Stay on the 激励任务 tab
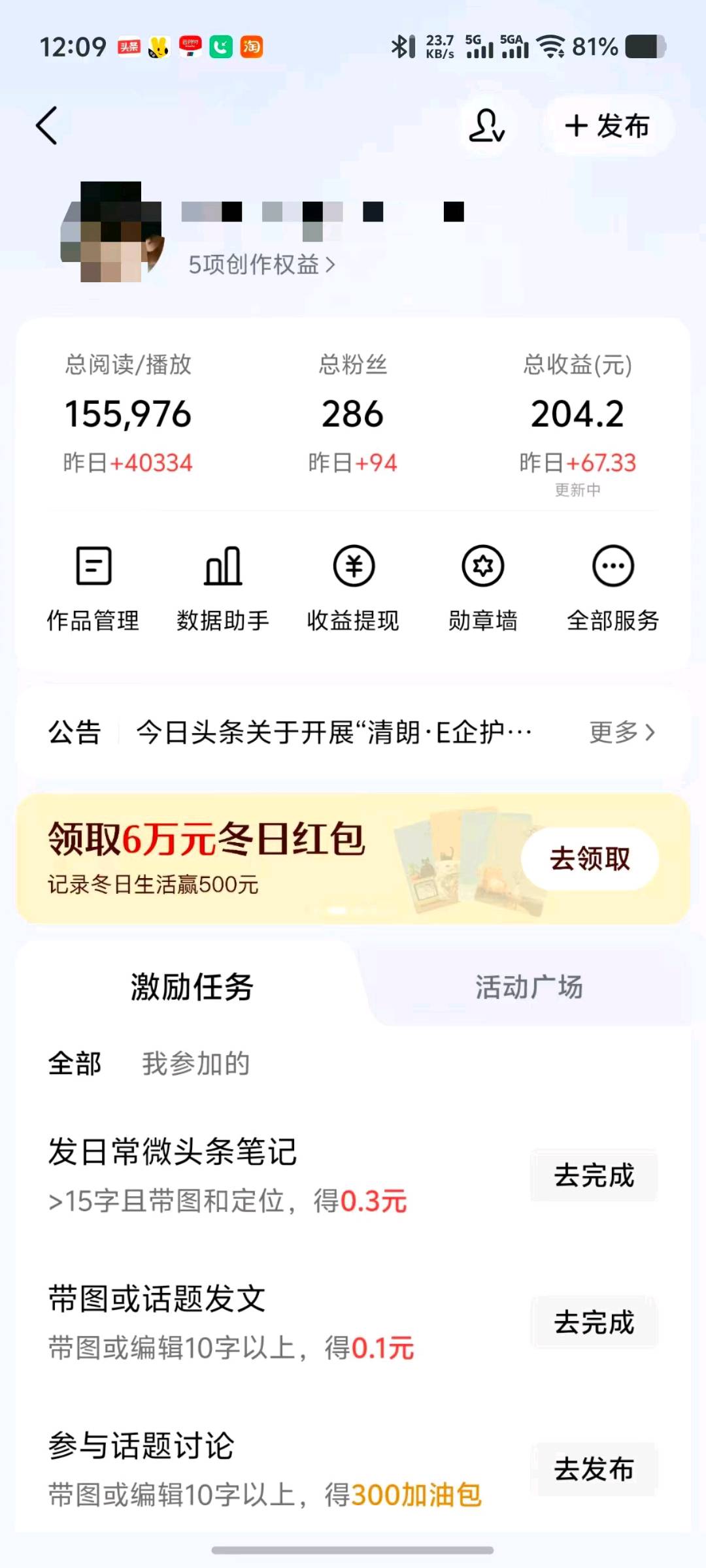 191,988
